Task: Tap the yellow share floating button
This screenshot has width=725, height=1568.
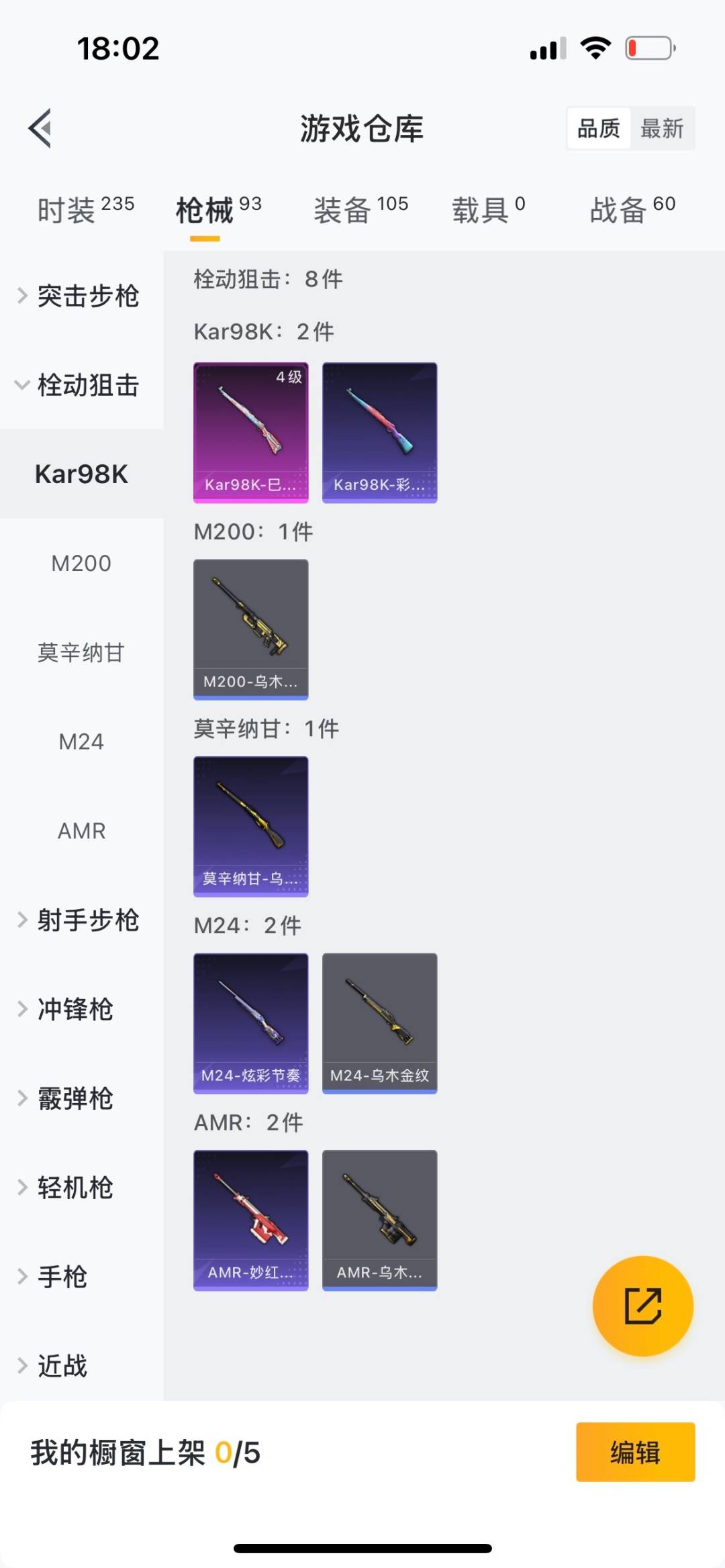Action: [x=642, y=1306]
